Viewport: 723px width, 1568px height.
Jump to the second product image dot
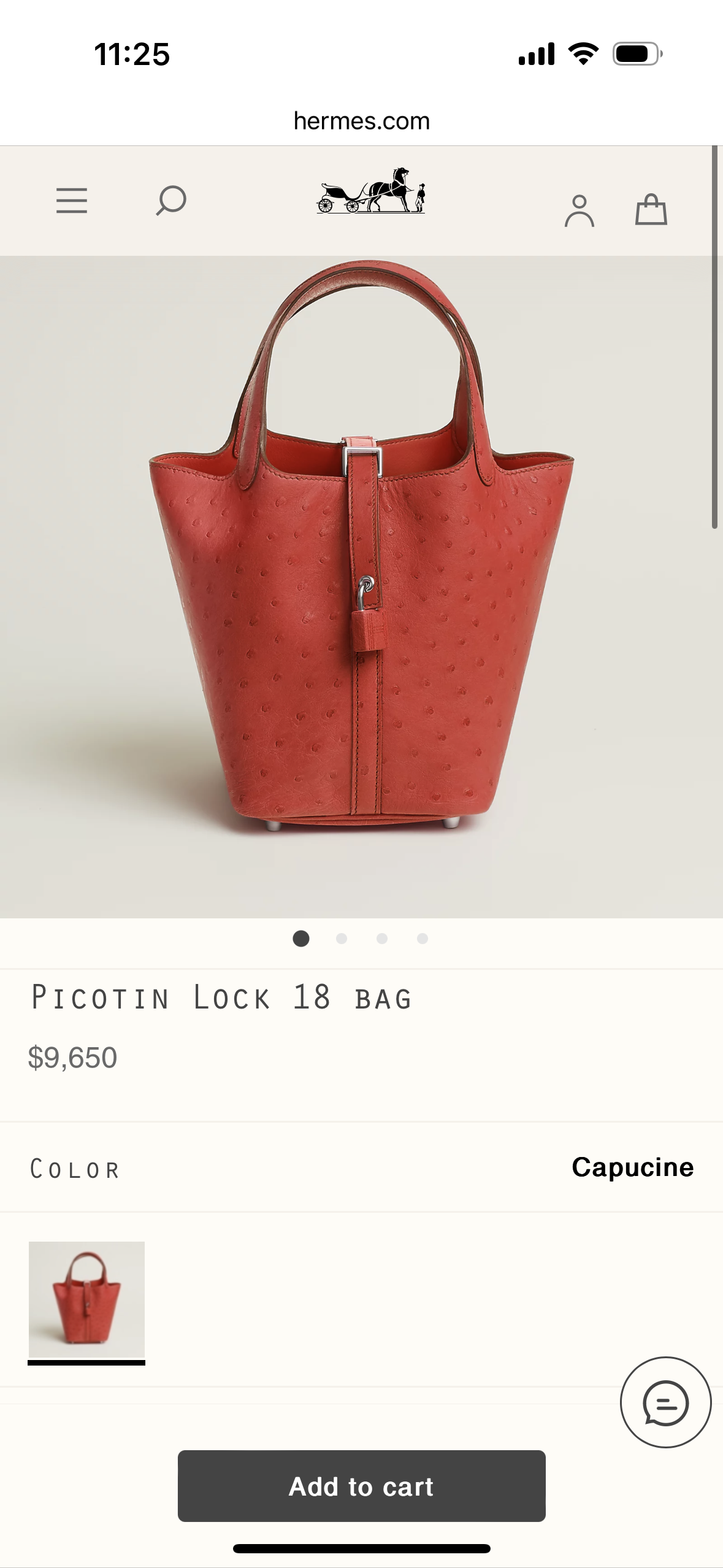pyautogui.click(x=342, y=939)
